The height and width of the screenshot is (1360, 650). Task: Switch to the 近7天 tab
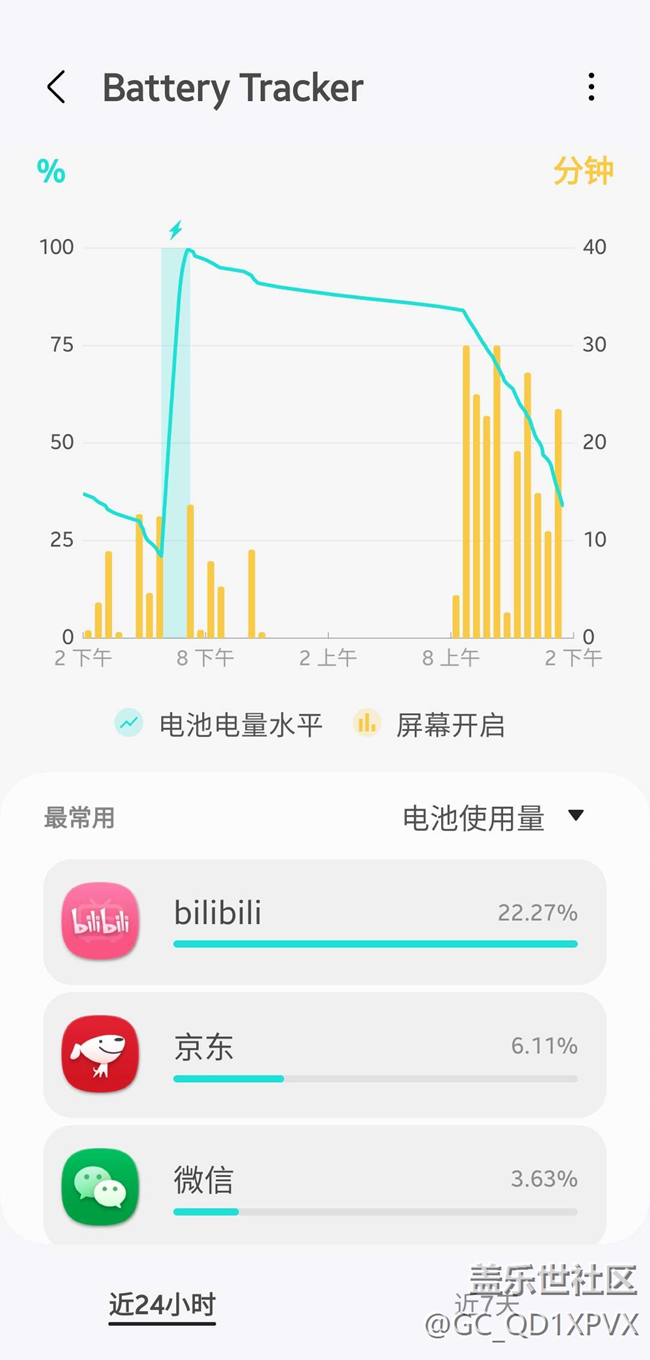click(x=487, y=1303)
